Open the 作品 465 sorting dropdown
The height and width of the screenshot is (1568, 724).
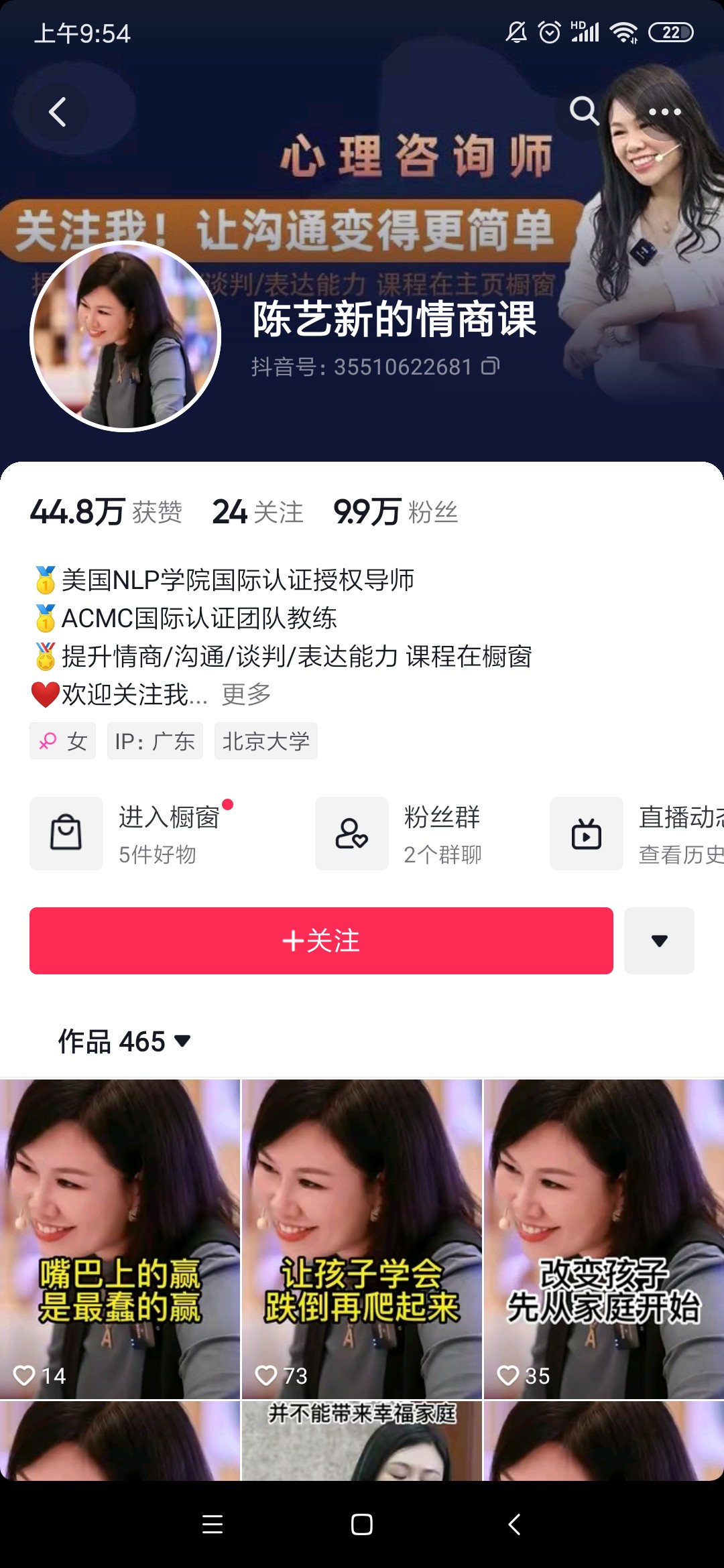[x=125, y=1041]
